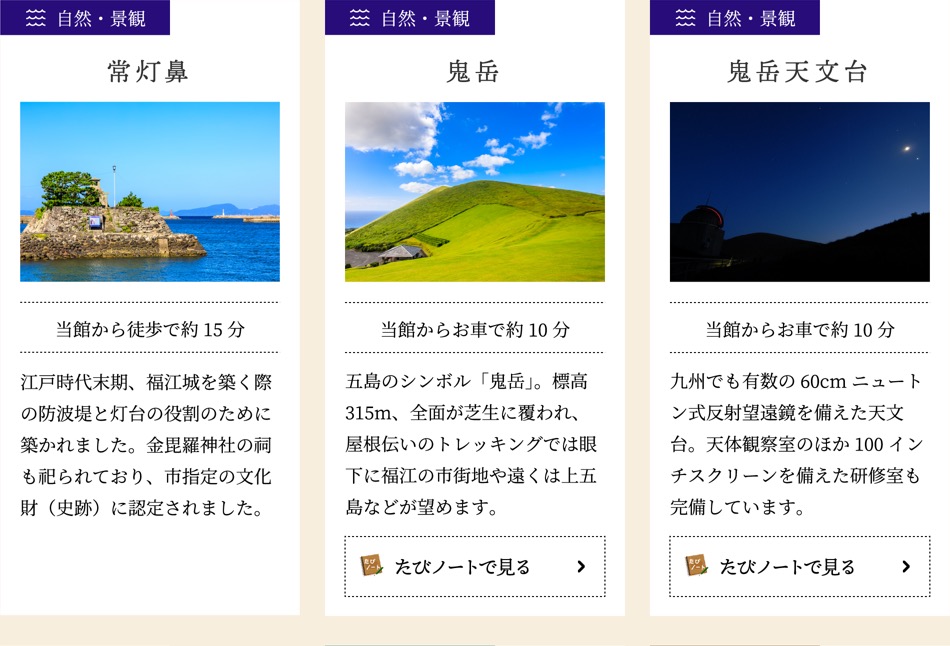950x646 pixels.
Task: Open たびノートで見る under 鬼岳
Action: coord(474,567)
